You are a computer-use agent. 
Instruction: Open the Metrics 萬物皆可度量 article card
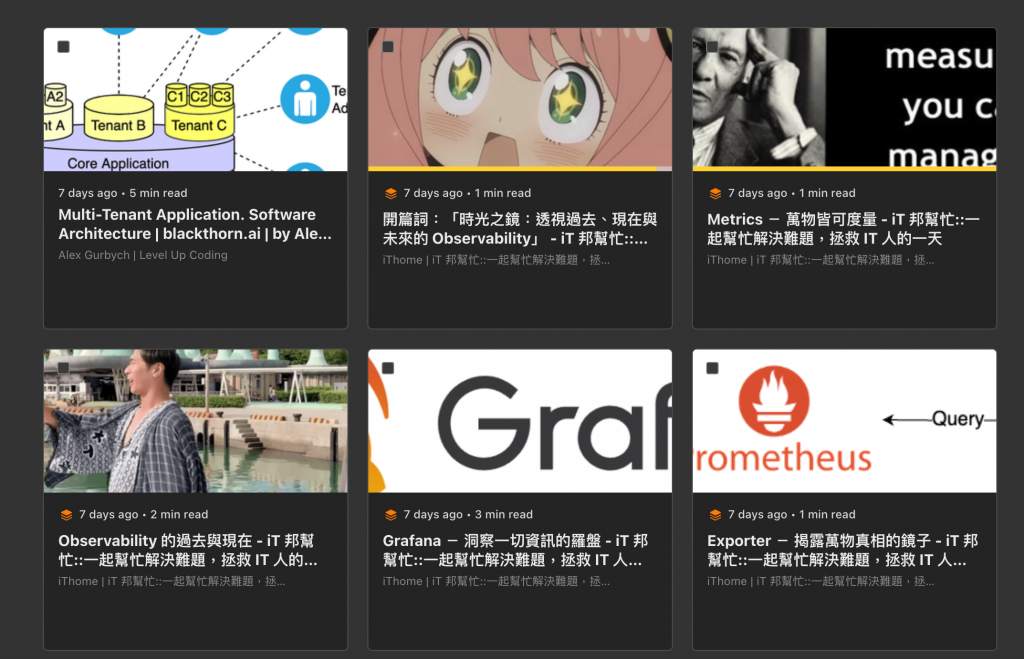tap(843, 229)
